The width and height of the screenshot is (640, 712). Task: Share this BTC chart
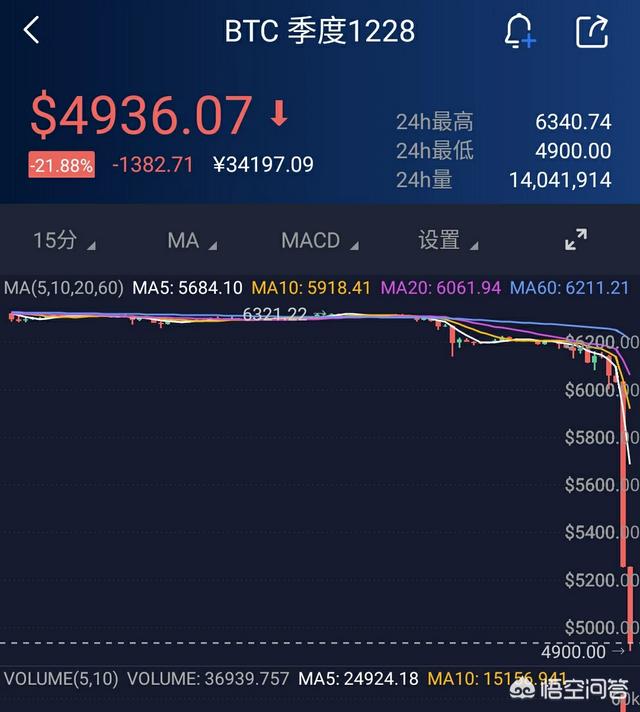[592, 31]
